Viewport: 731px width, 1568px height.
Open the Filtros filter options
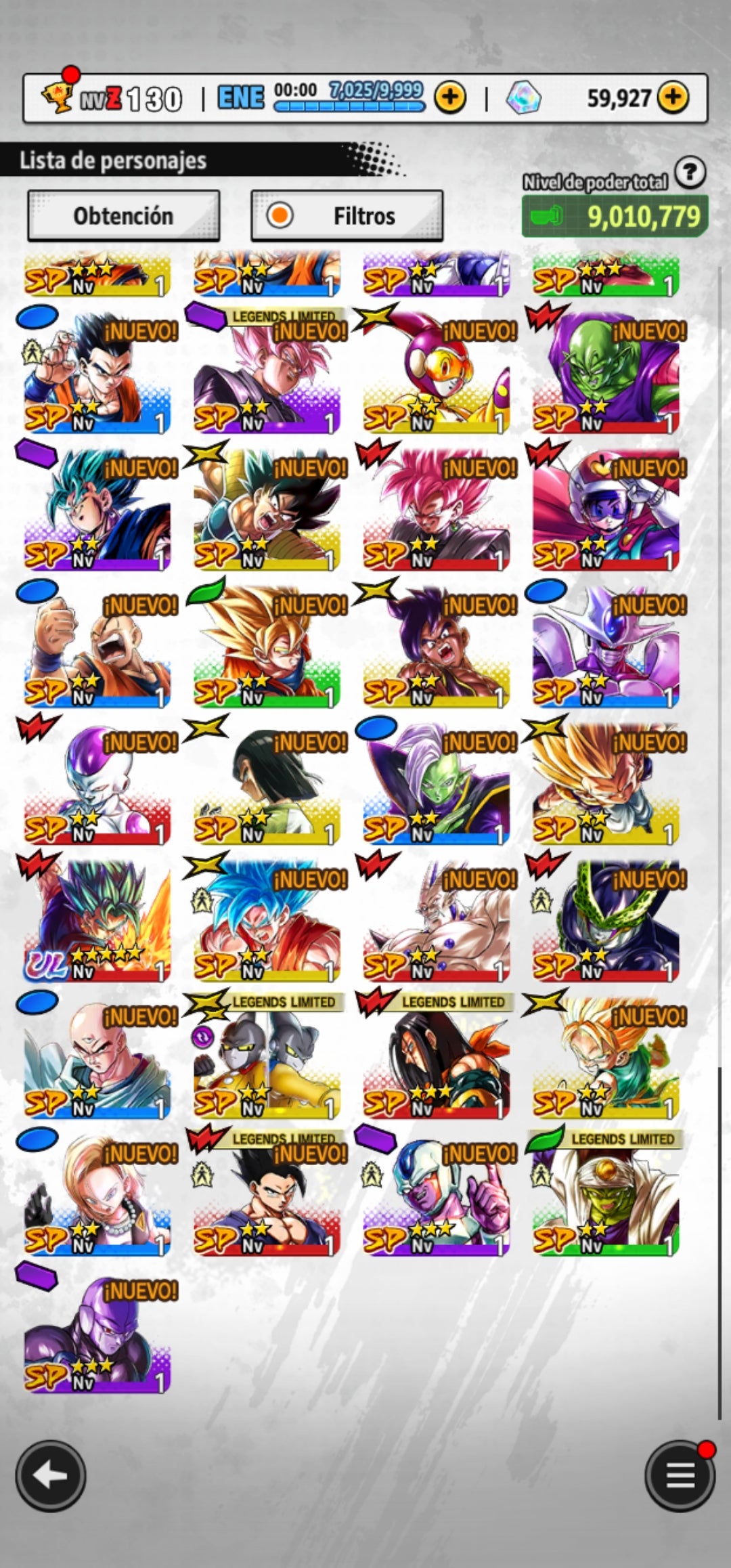[x=347, y=216]
